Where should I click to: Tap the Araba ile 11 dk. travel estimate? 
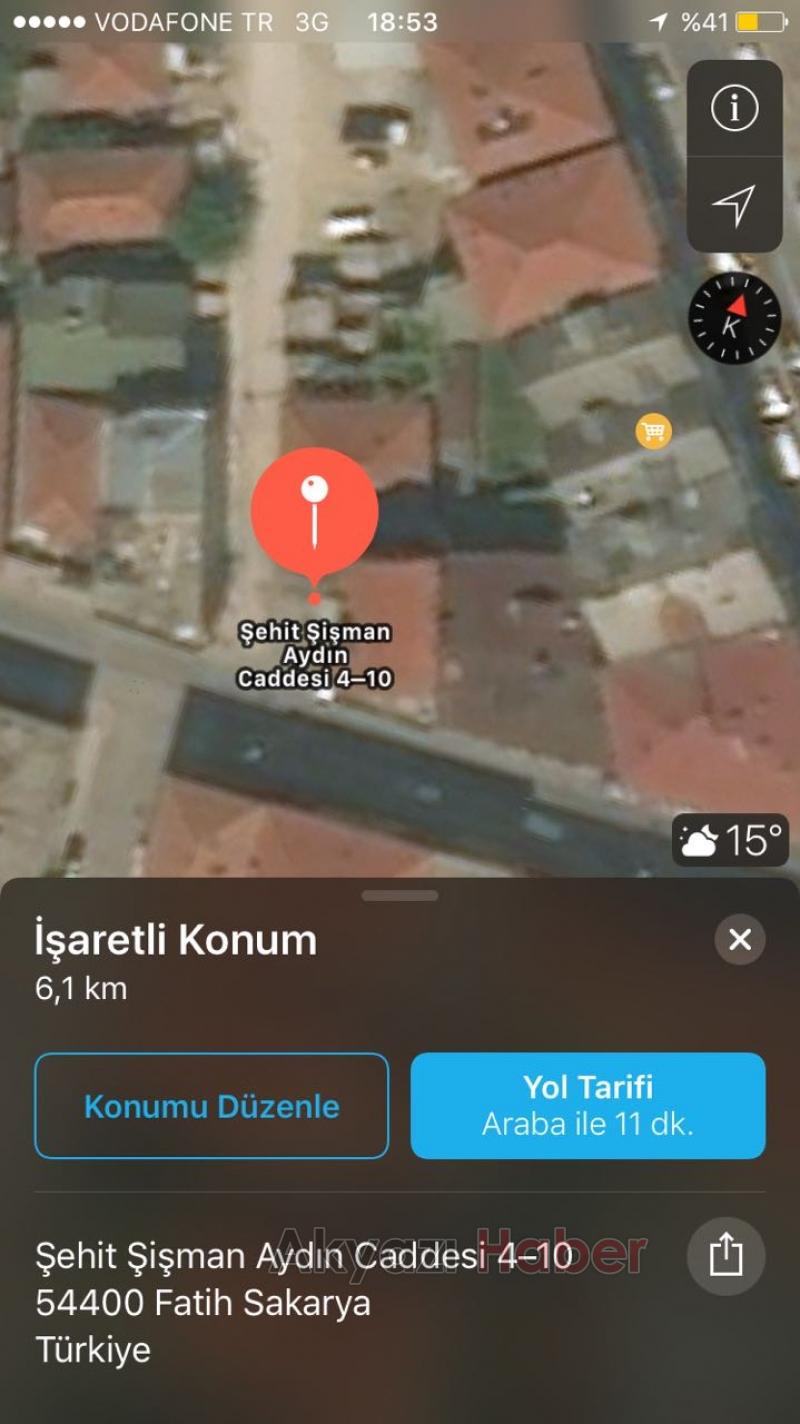(x=588, y=1124)
